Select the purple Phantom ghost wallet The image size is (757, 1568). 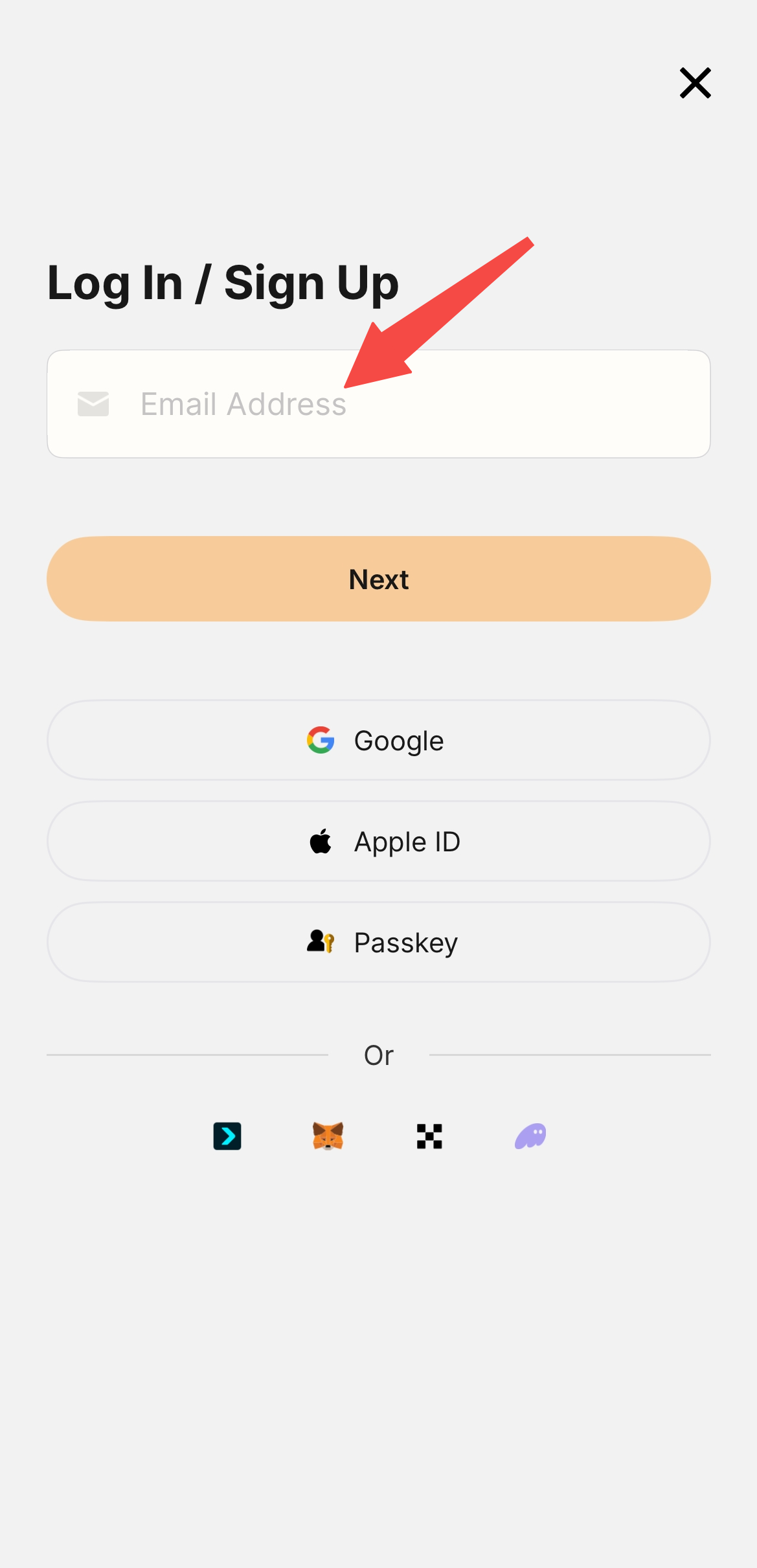tap(530, 1136)
